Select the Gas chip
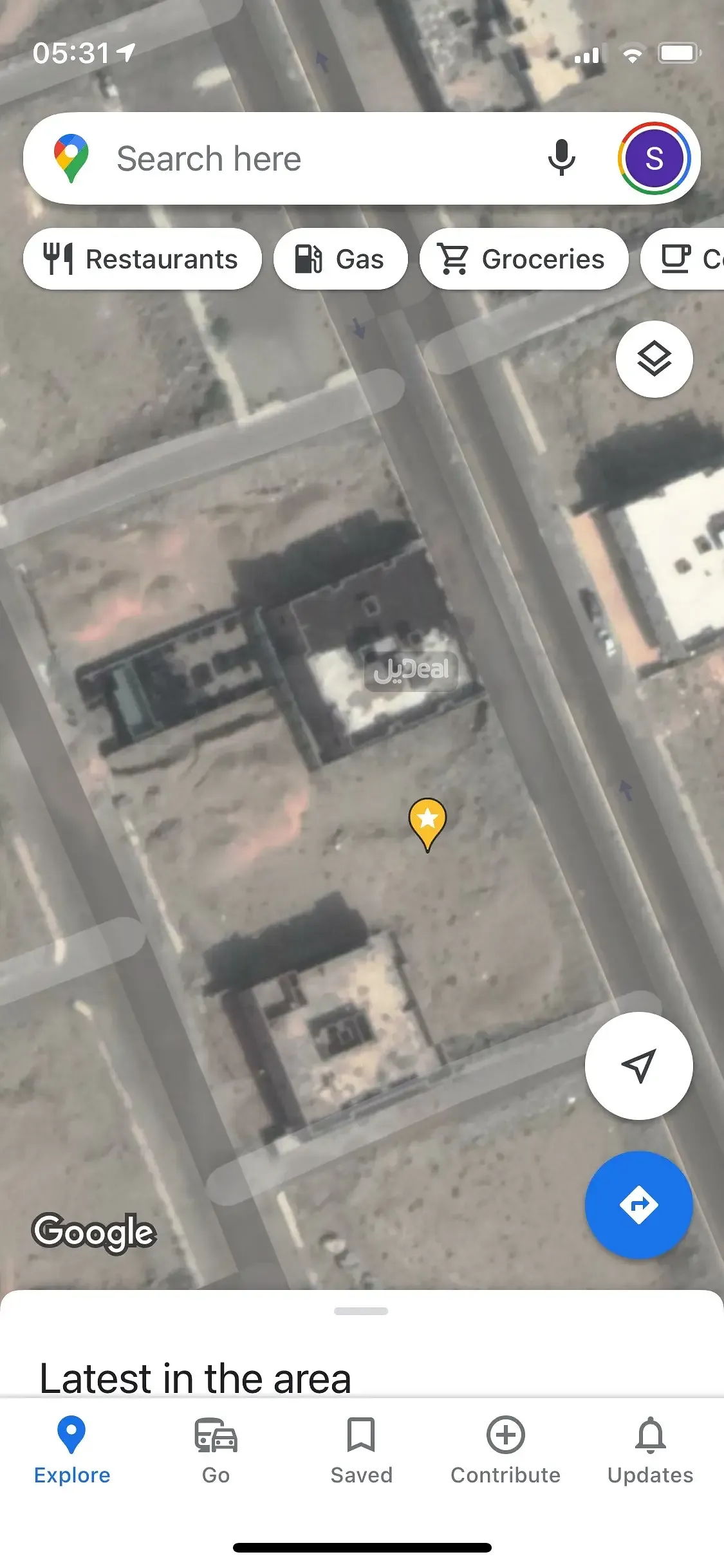The height and width of the screenshot is (1568, 724). pyautogui.click(x=340, y=259)
